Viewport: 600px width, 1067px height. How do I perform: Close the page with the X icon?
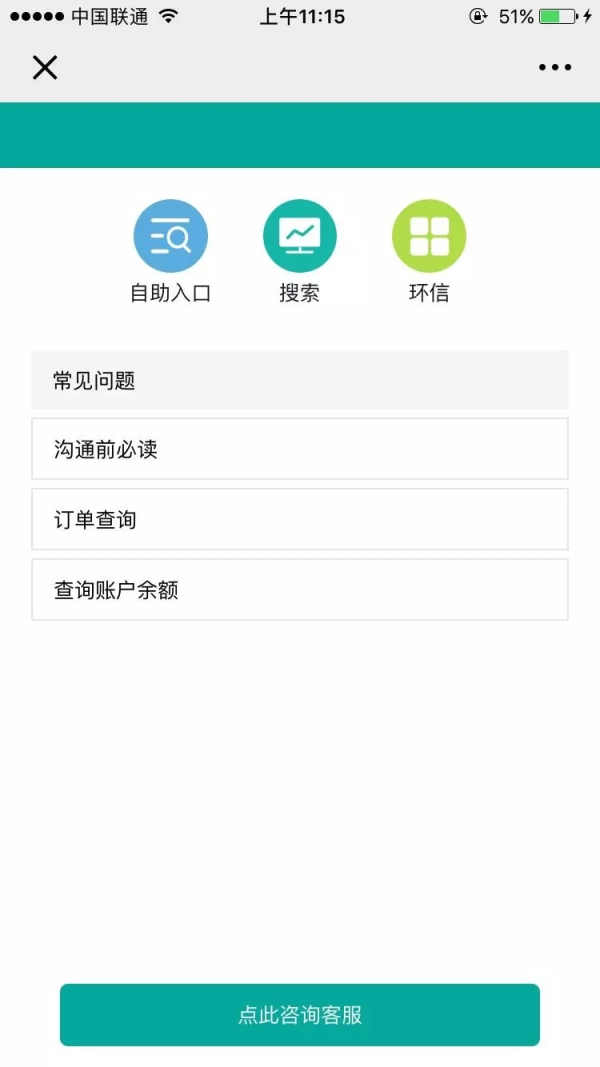[x=45, y=67]
